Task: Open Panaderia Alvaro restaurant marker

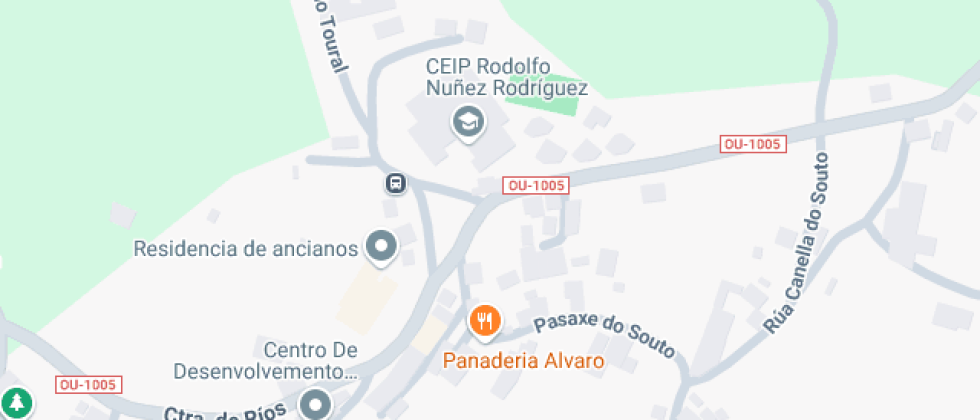Action: [x=485, y=320]
